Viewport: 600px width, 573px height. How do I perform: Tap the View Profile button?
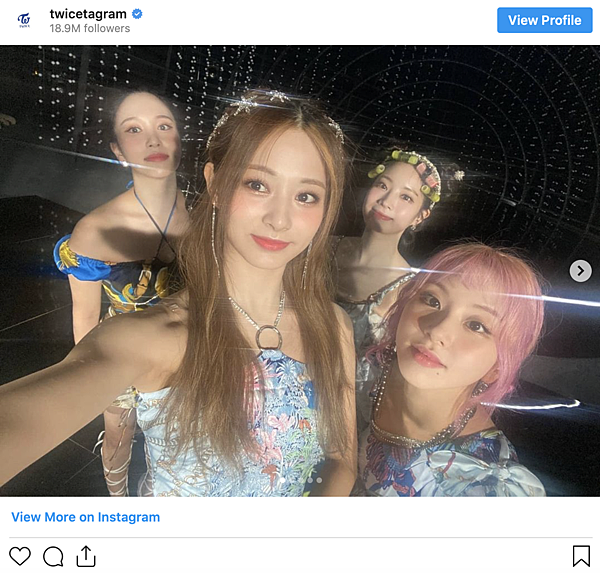point(544,20)
